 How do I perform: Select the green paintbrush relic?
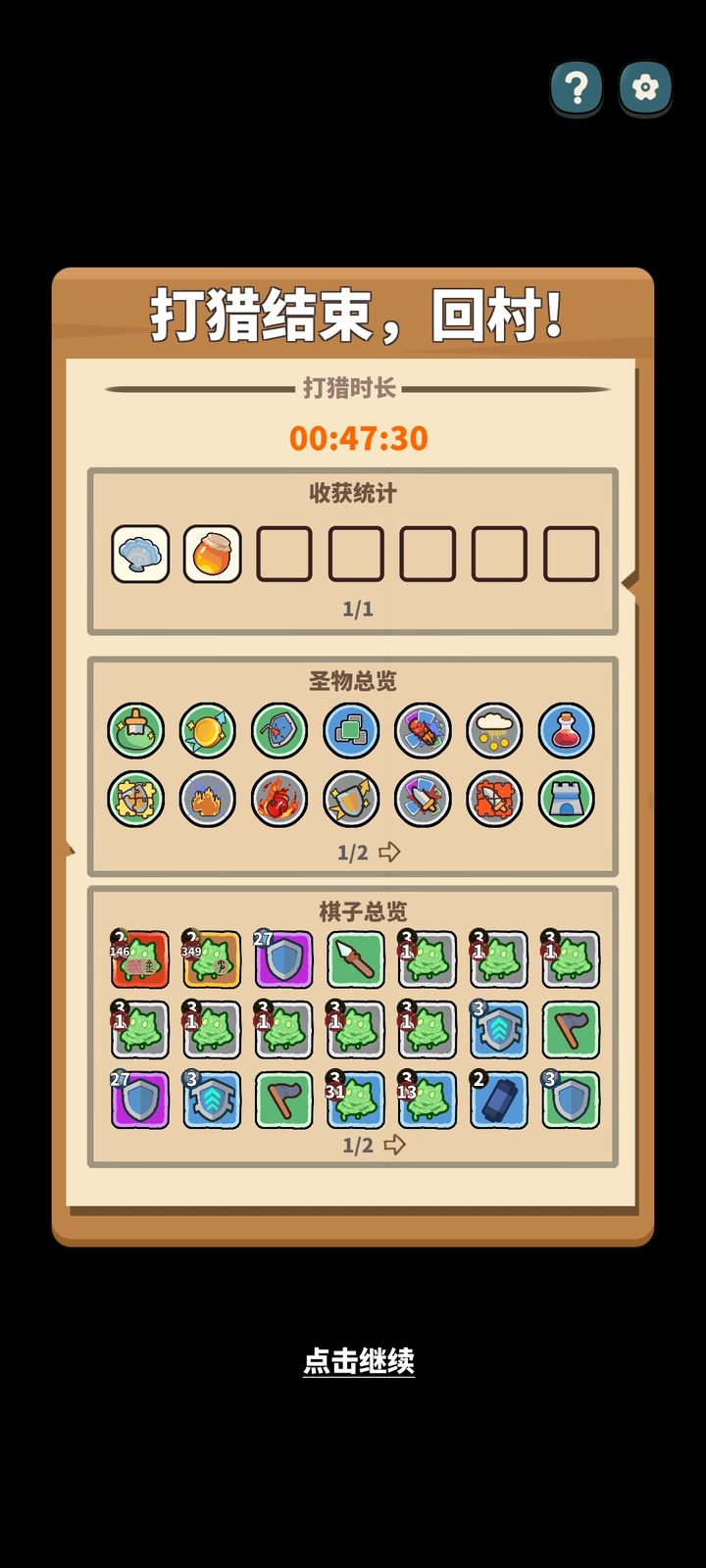(x=134, y=731)
